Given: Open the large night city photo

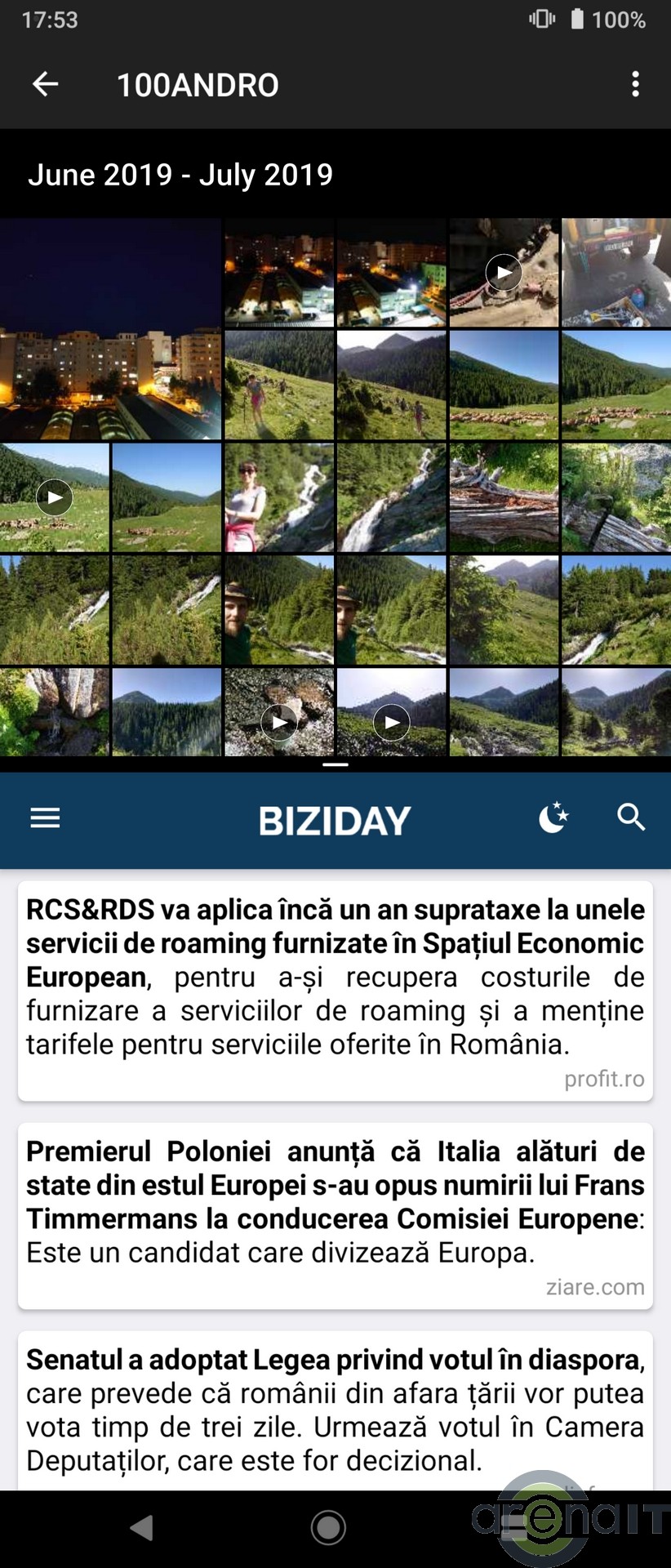Looking at the screenshot, I should [x=110, y=329].
